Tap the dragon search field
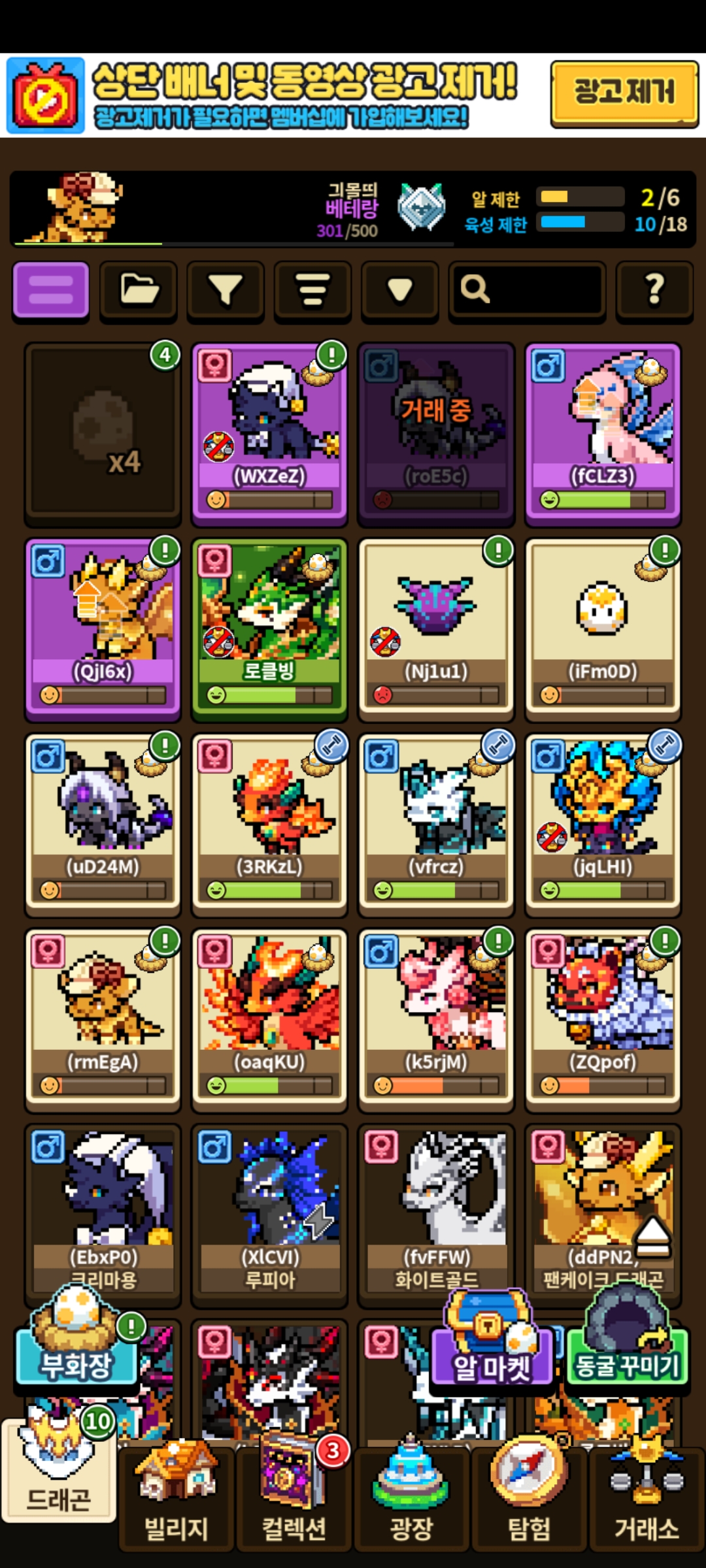 pos(526,289)
